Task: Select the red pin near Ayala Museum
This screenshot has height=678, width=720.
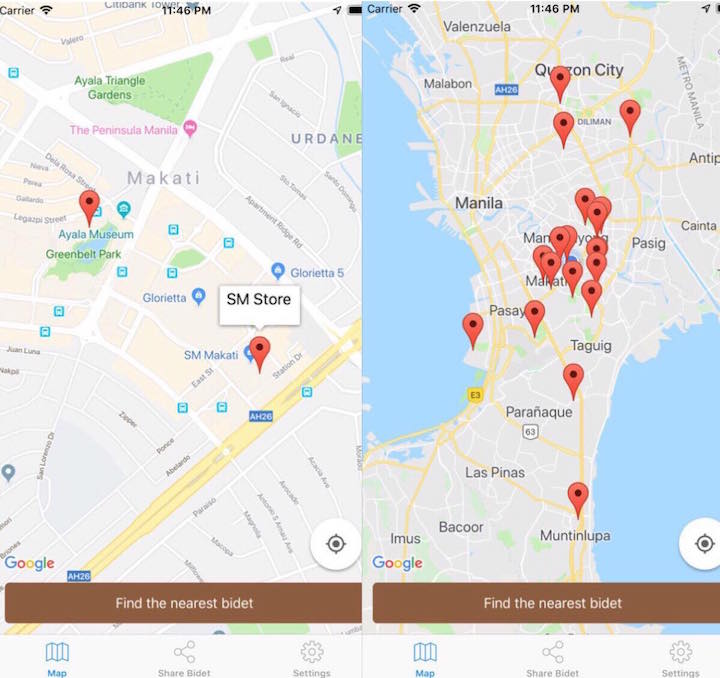Action: 89,207
